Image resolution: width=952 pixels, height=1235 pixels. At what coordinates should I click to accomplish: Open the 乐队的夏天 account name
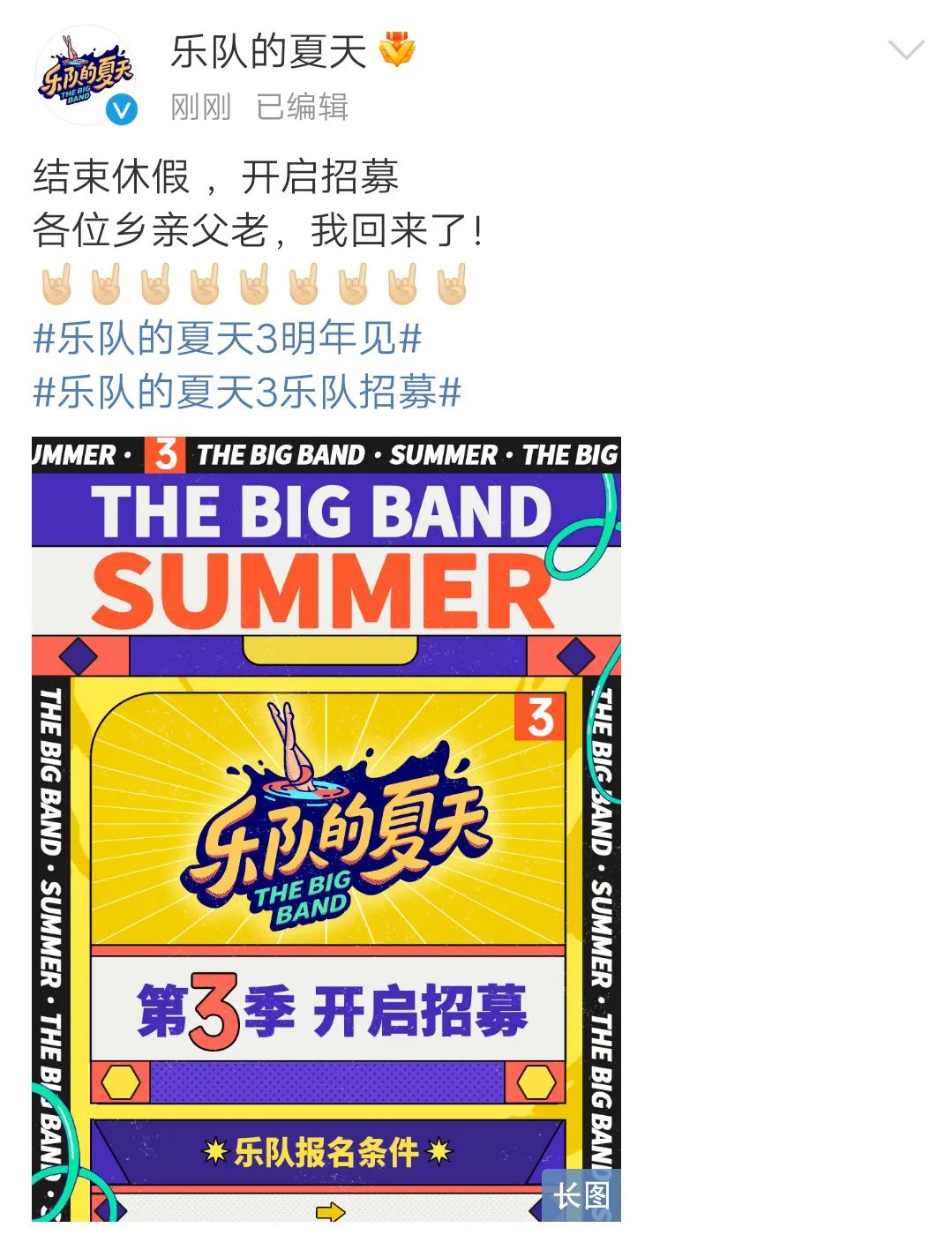(x=267, y=52)
